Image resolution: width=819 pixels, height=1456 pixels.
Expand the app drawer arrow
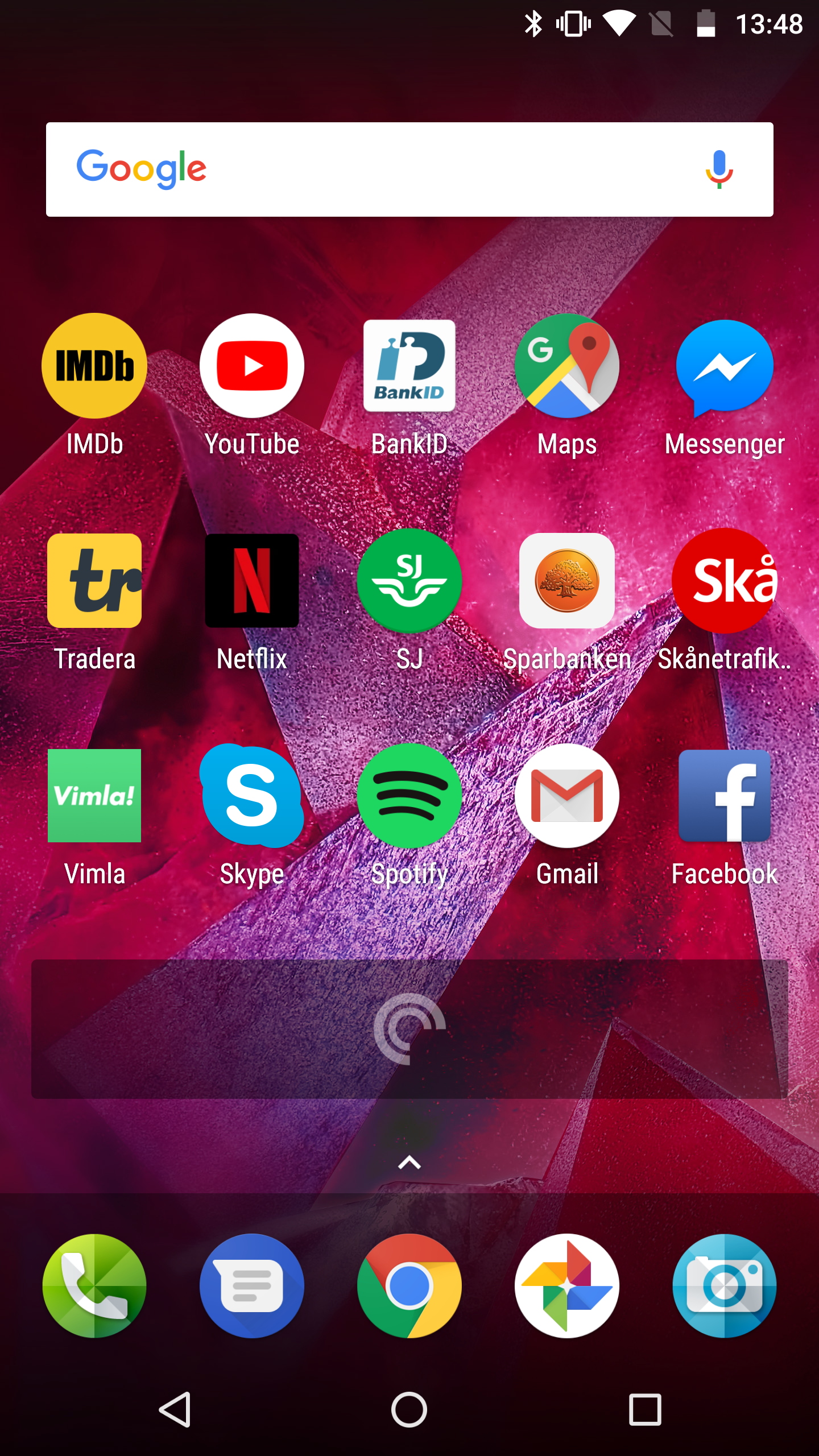coord(409,1163)
